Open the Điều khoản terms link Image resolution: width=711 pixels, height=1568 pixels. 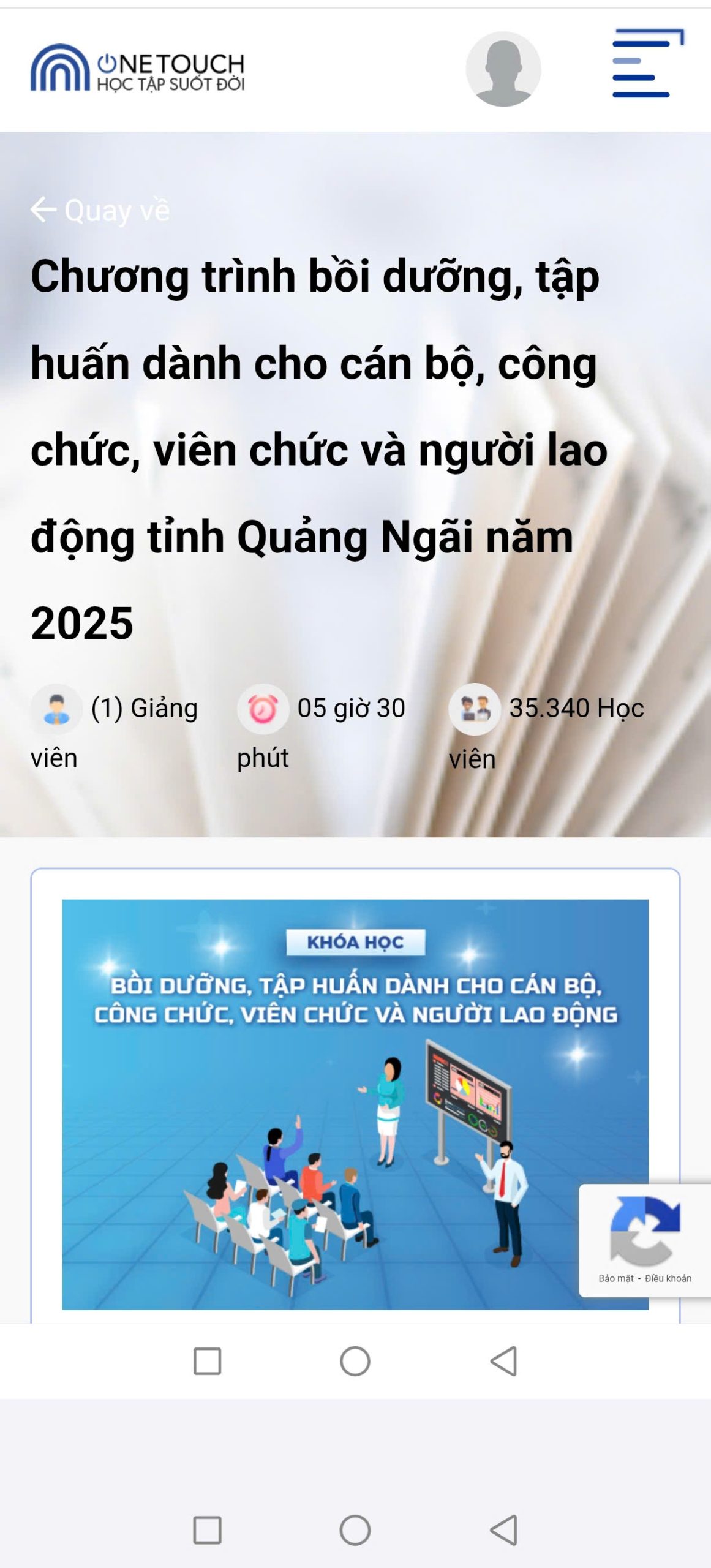point(668,1278)
